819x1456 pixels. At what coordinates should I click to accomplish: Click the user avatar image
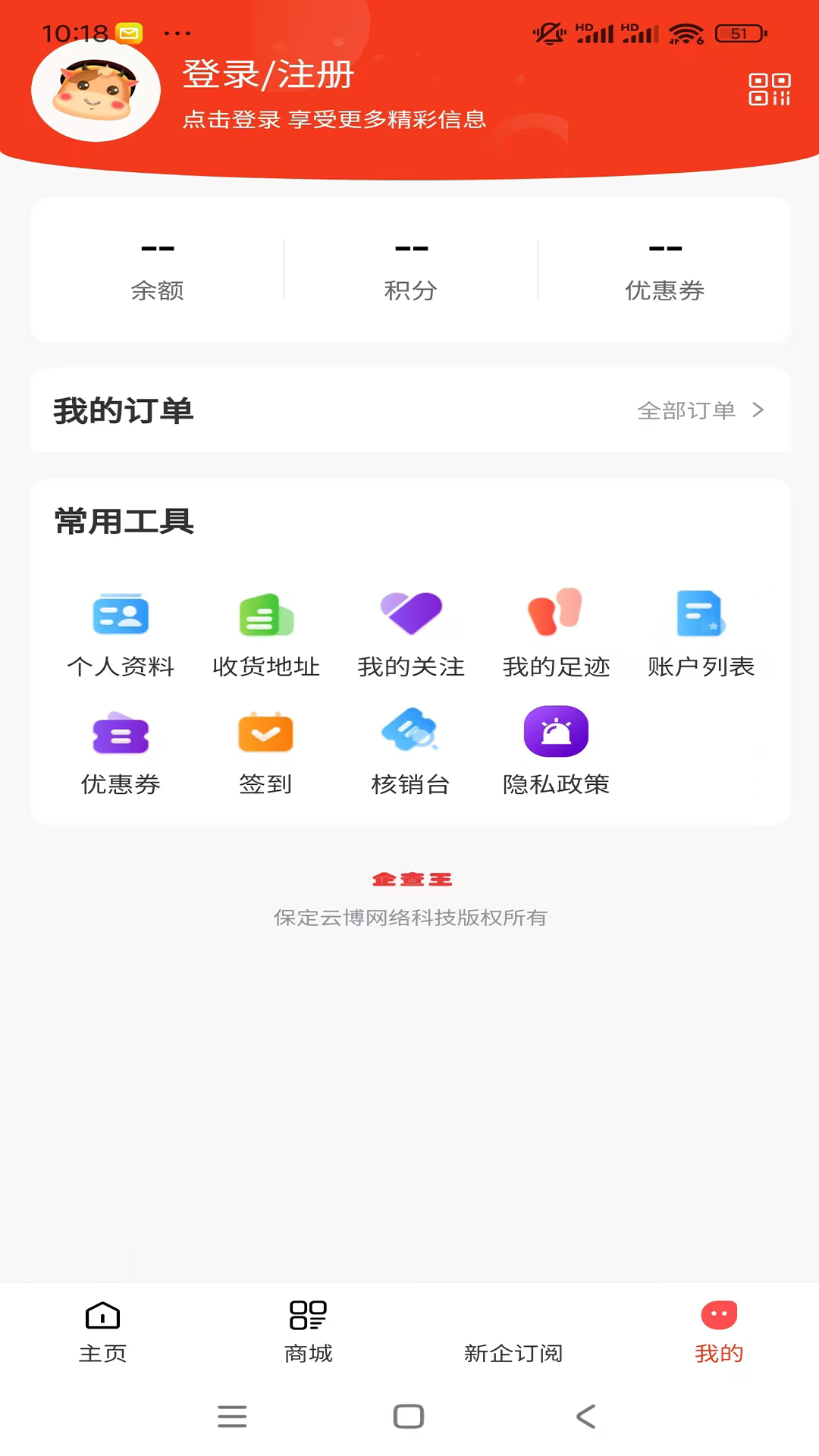pyautogui.click(x=95, y=90)
